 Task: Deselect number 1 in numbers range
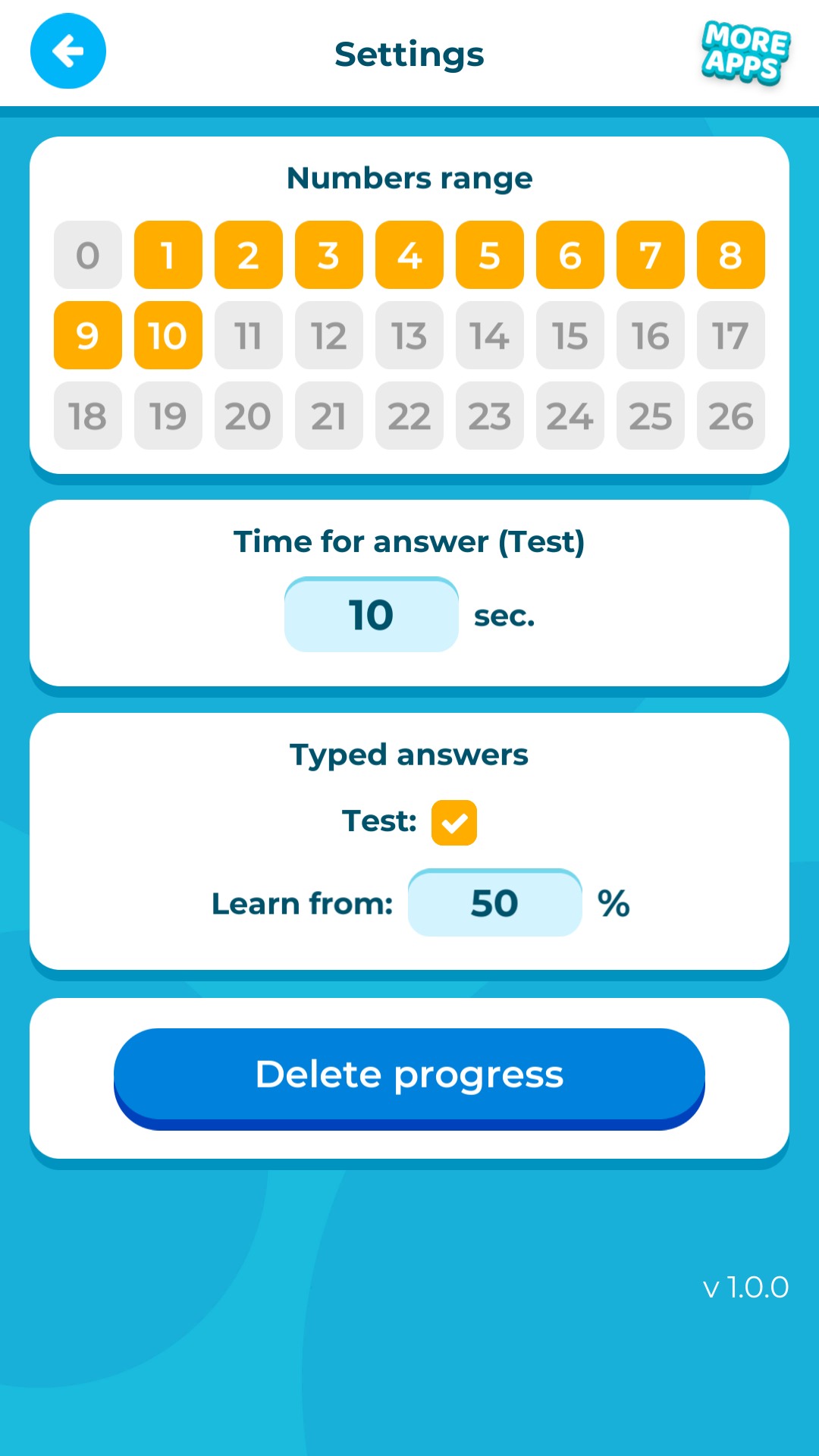pyautogui.click(x=168, y=255)
